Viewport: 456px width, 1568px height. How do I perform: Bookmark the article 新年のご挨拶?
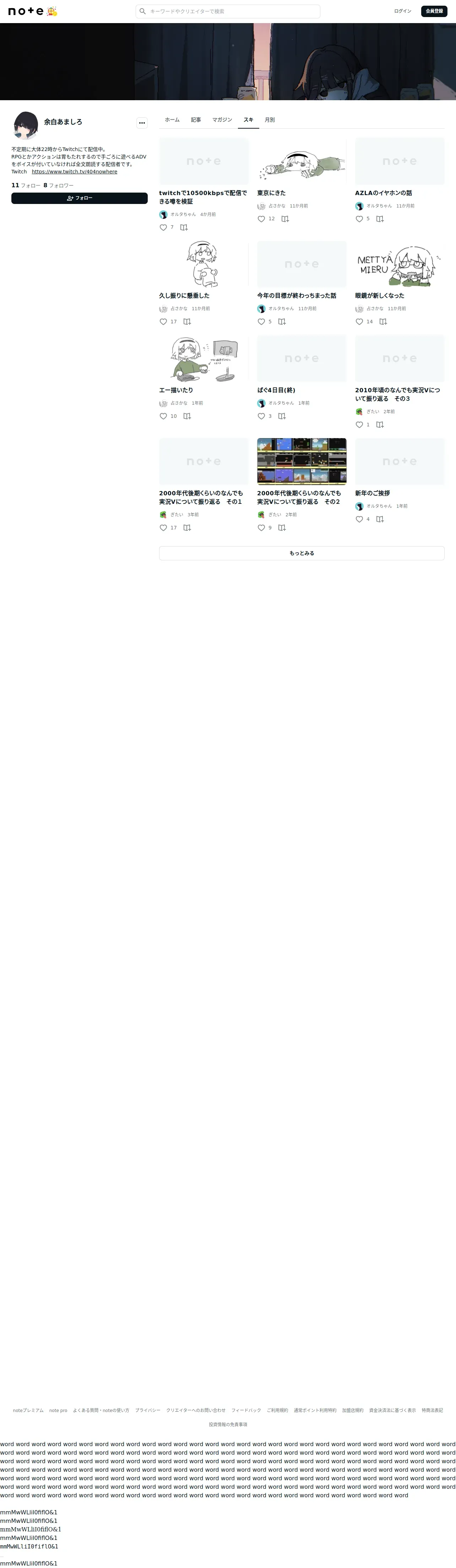[x=380, y=519]
